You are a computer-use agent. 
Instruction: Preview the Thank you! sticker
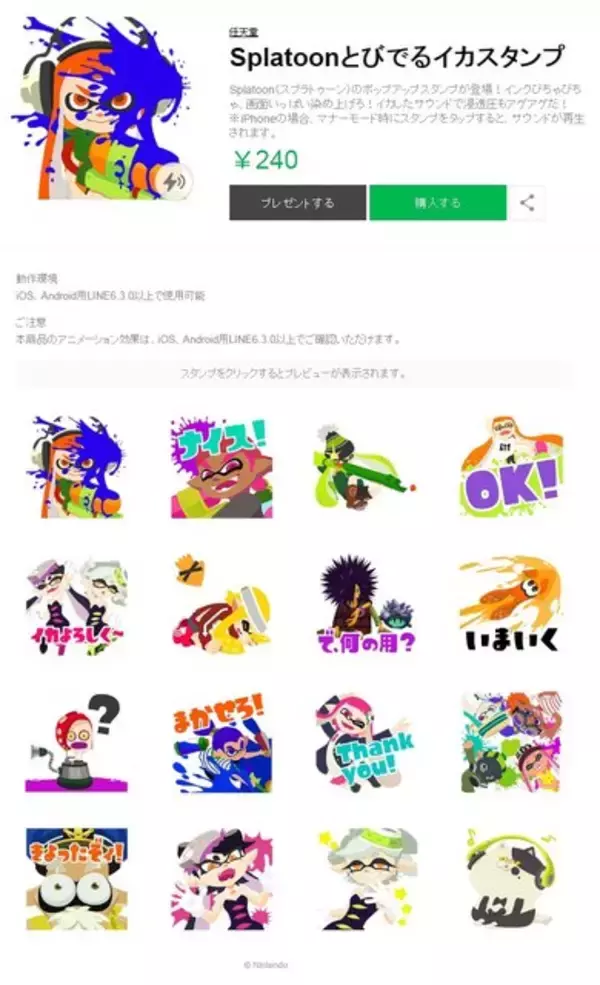[365, 742]
